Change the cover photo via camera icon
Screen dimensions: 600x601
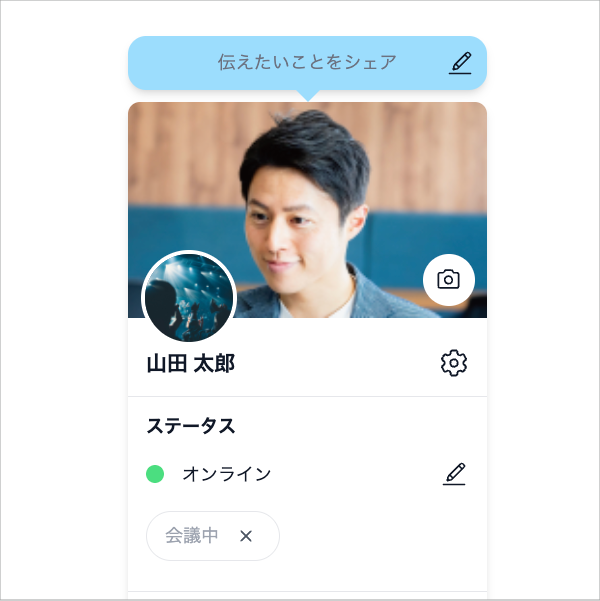tap(448, 280)
